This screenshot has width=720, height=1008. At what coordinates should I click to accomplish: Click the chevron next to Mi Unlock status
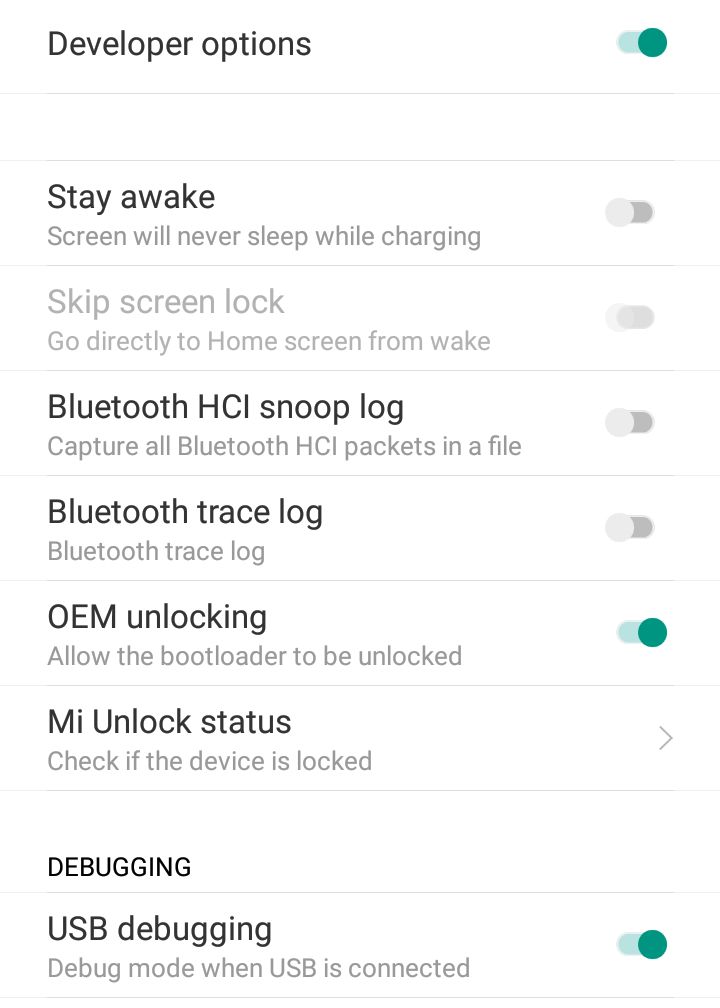click(x=664, y=737)
